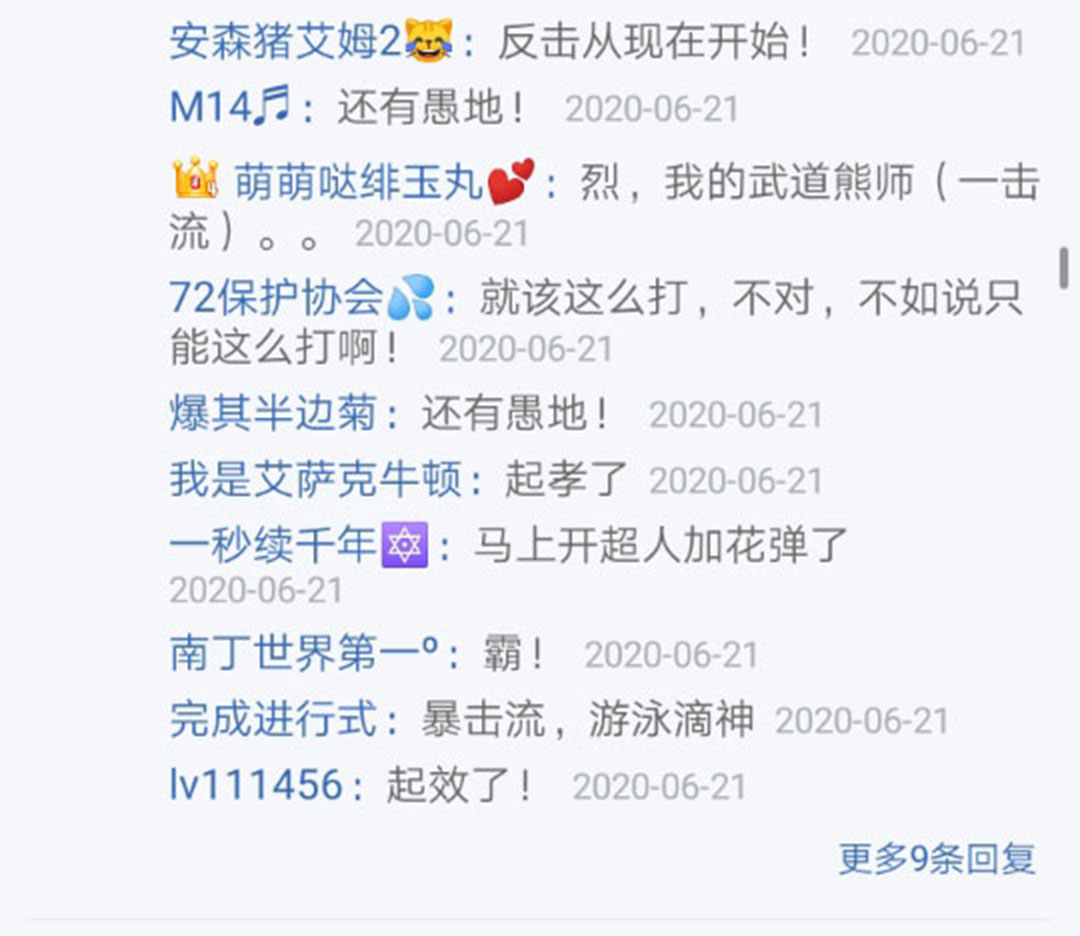Expand 更多9条回复 to see more replies
Screen dimensions: 1080x936
(936, 858)
